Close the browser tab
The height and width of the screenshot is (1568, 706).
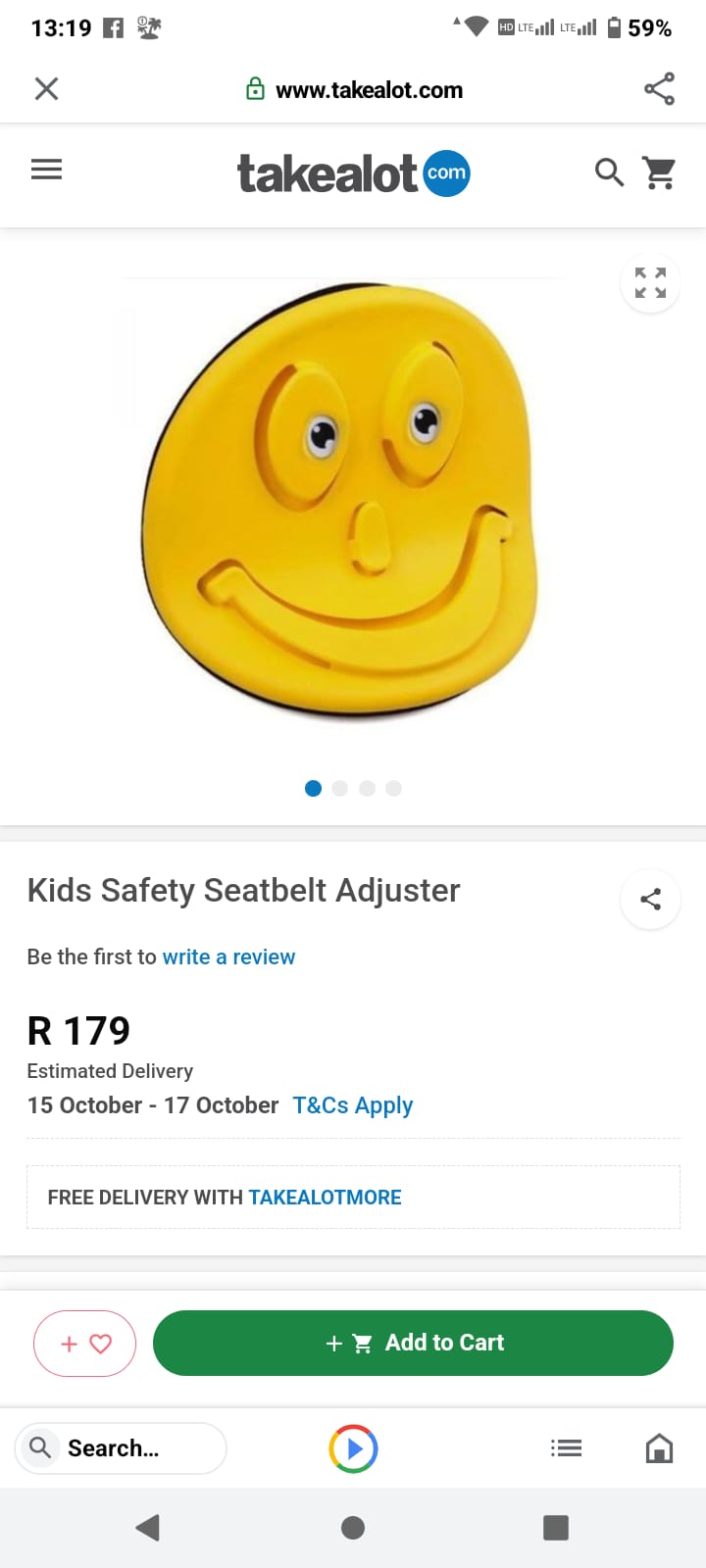click(46, 89)
